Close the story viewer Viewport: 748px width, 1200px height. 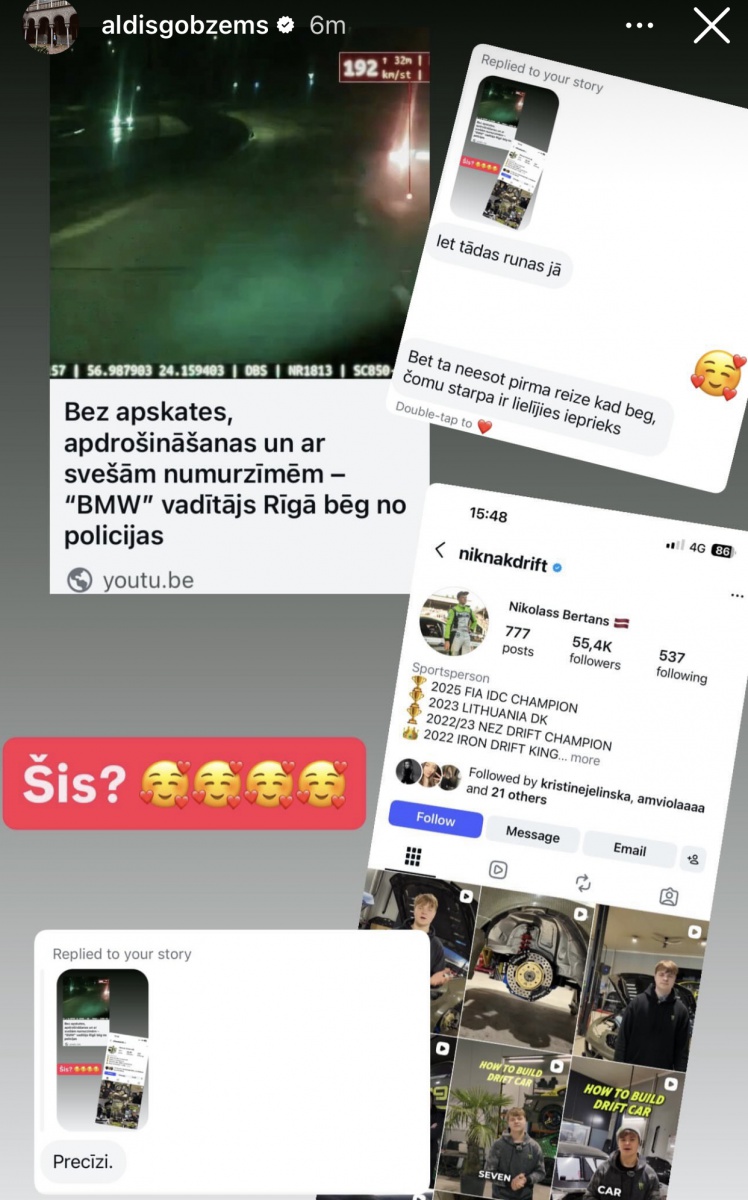point(711,26)
